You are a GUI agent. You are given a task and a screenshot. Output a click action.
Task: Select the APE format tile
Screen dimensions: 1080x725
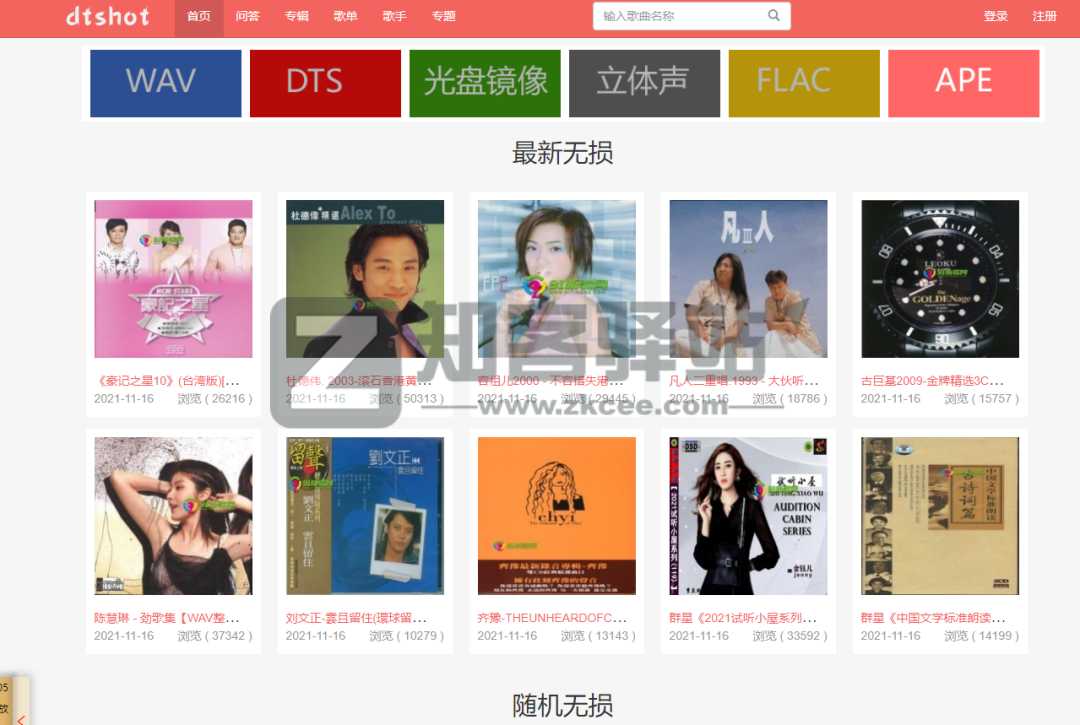(963, 83)
